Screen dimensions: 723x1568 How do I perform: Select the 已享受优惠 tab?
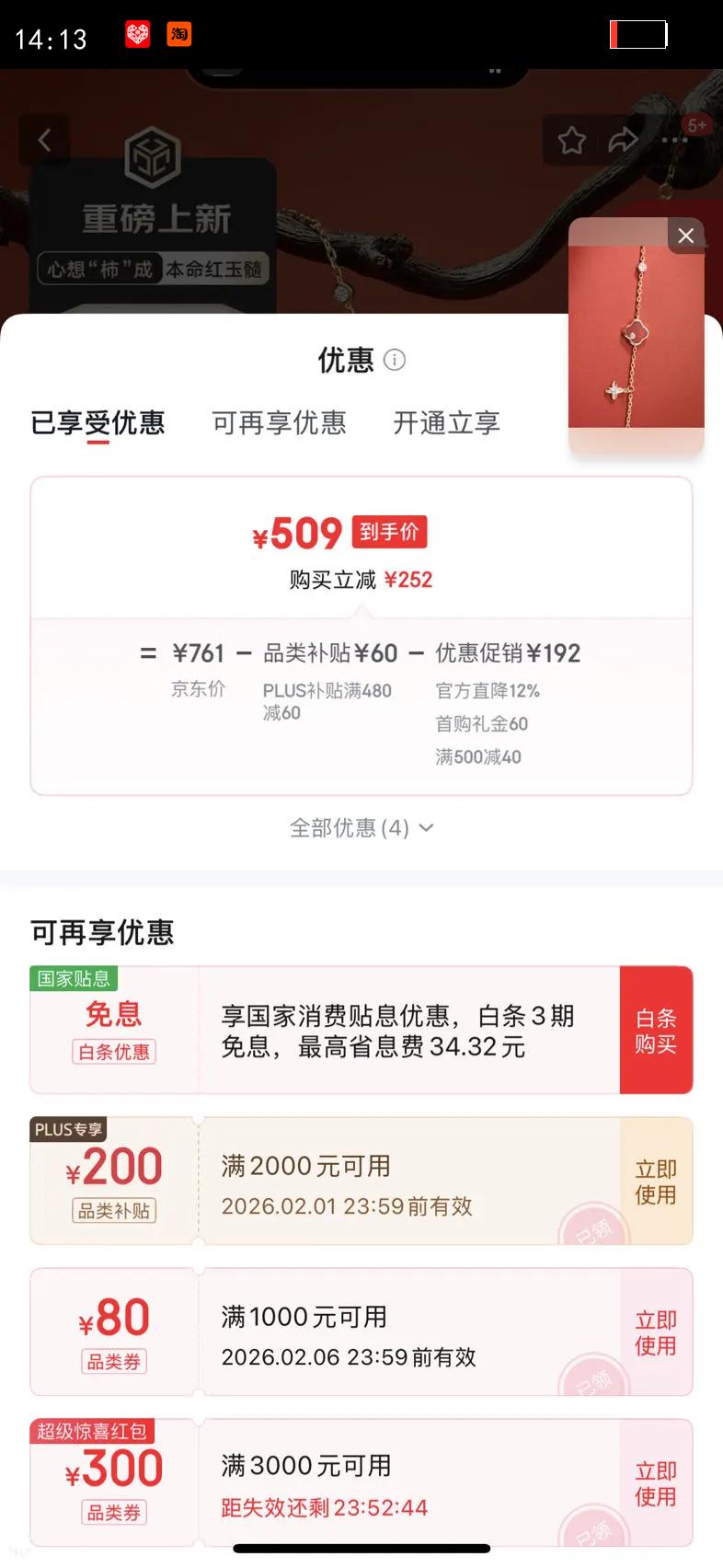[x=98, y=422]
